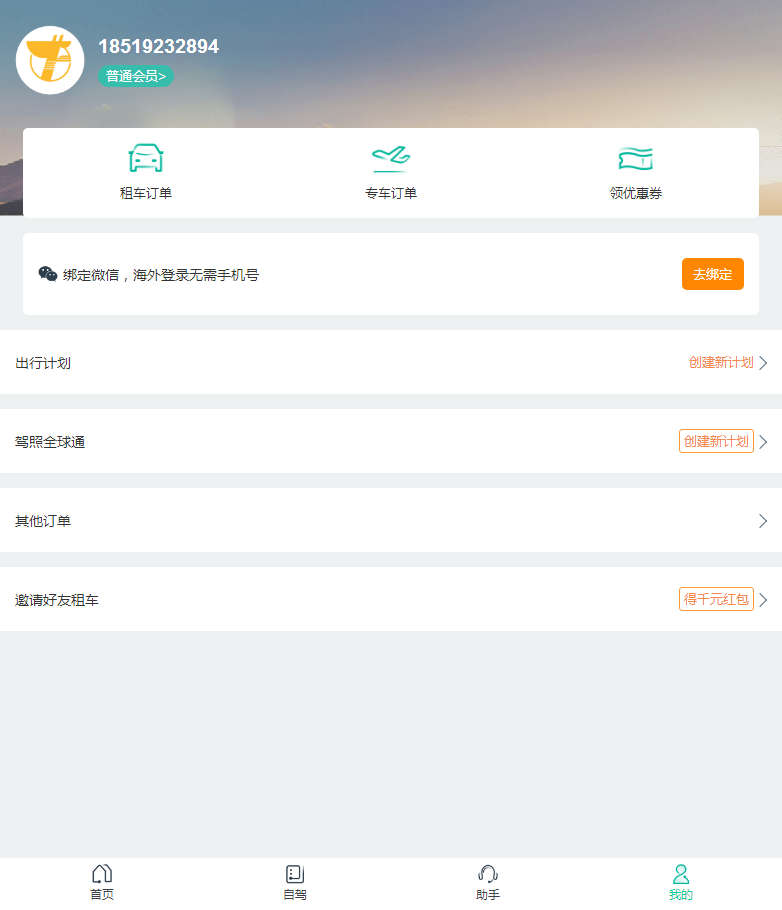Image resolution: width=782 pixels, height=910 pixels.
Task: Open the 驾照全球通 row
Action: (x=390, y=441)
